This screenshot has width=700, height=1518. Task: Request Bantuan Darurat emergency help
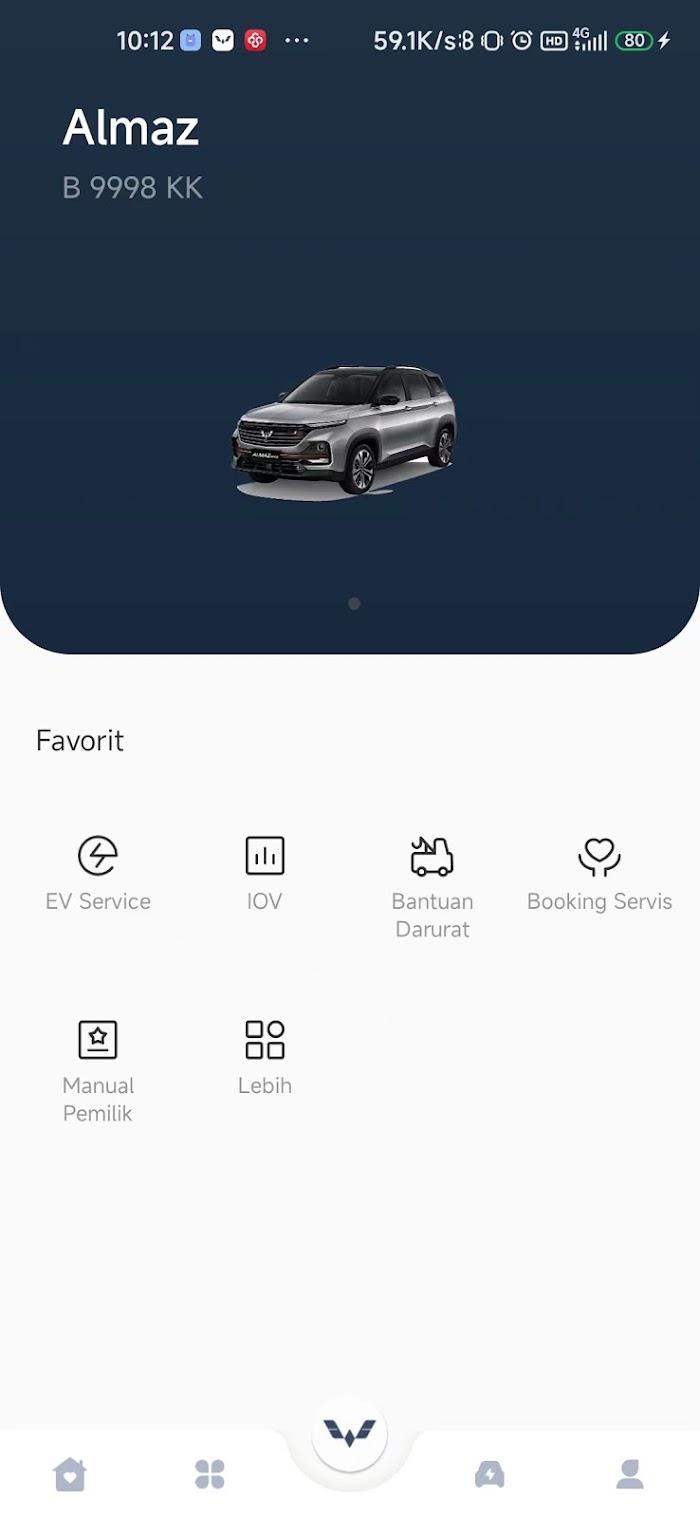[432, 888]
